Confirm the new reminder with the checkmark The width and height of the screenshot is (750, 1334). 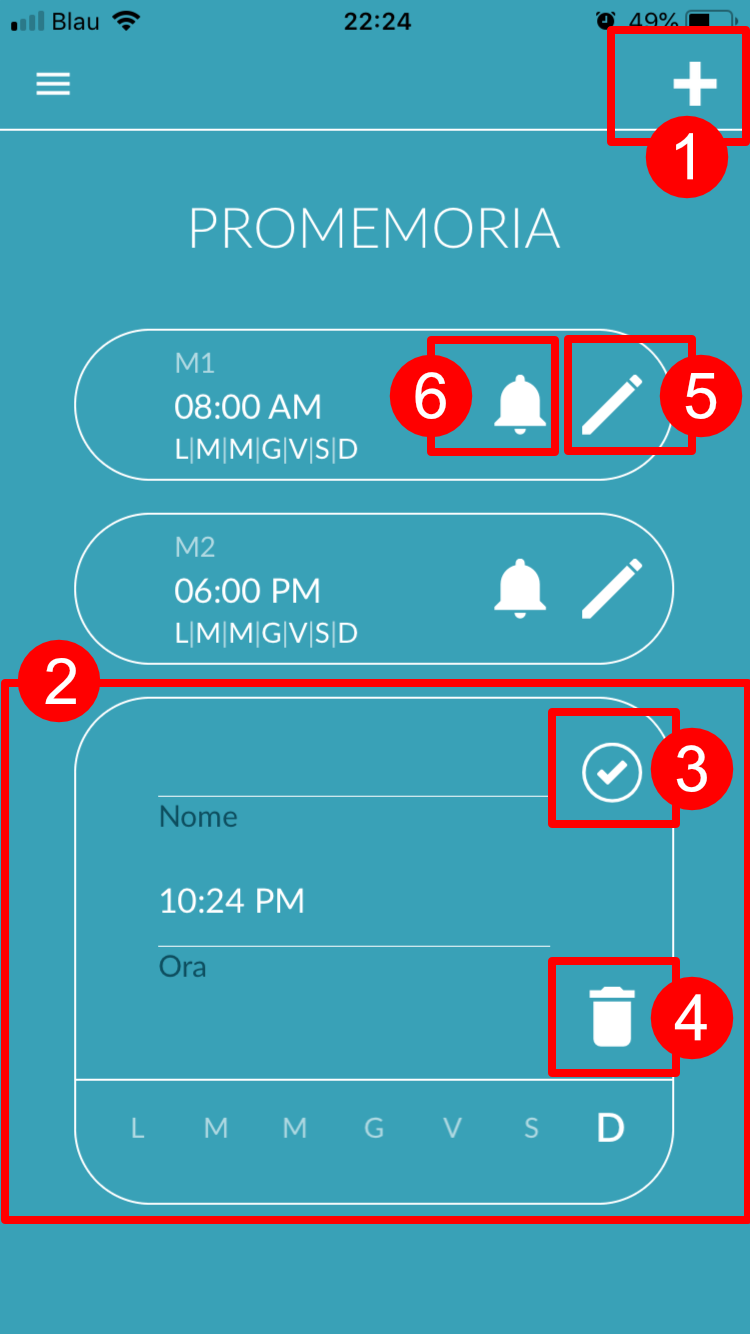tap(612, 773)
